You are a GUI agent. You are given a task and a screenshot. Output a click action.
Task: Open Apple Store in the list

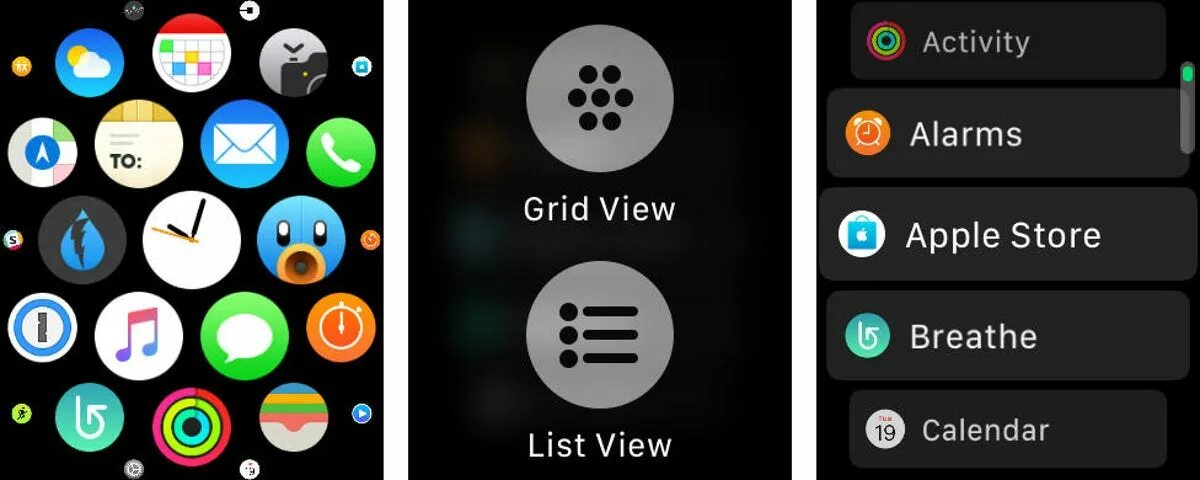[1005, 236]
